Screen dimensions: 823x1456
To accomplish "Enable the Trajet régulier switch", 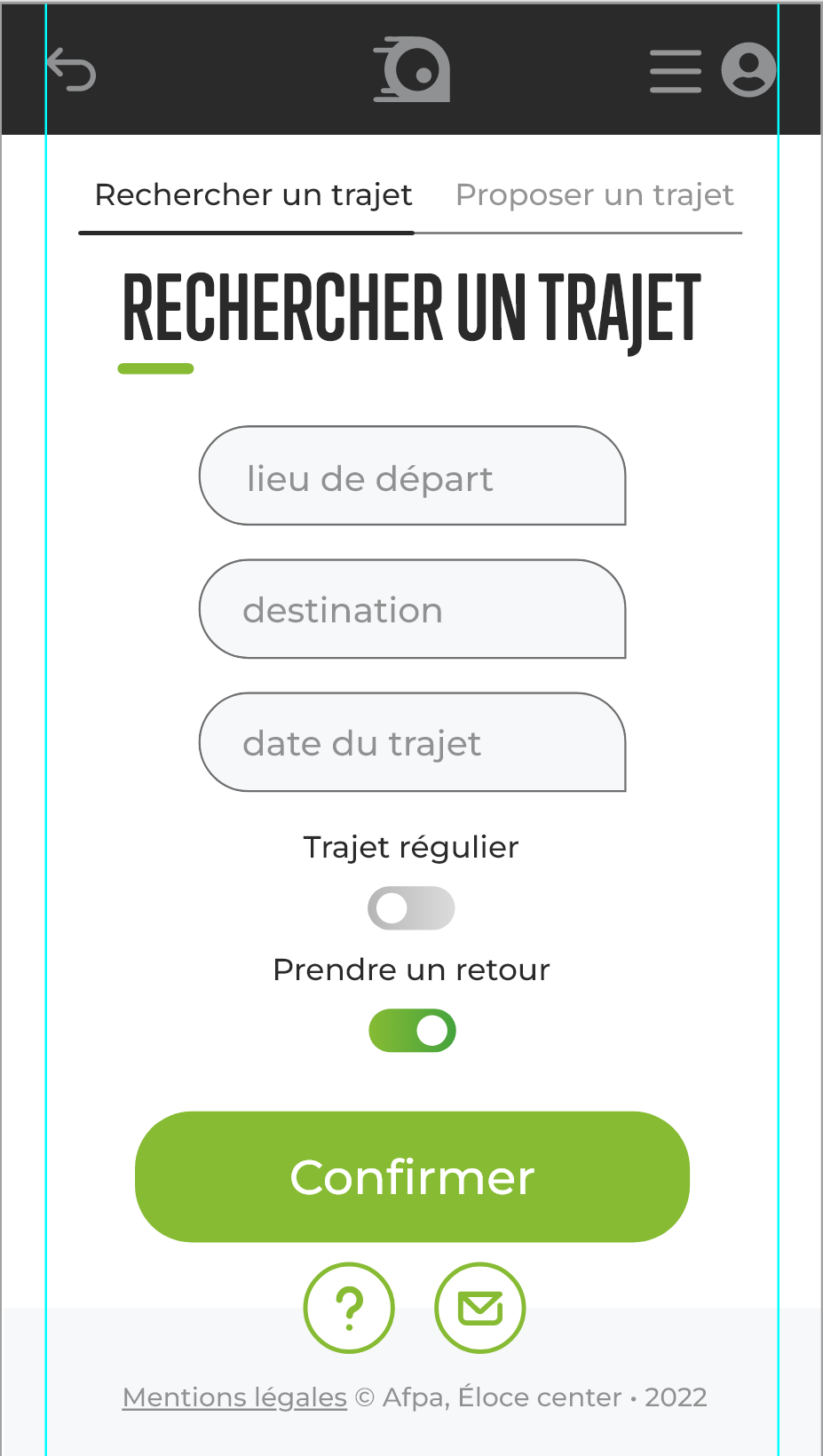I will pos(411,908).
